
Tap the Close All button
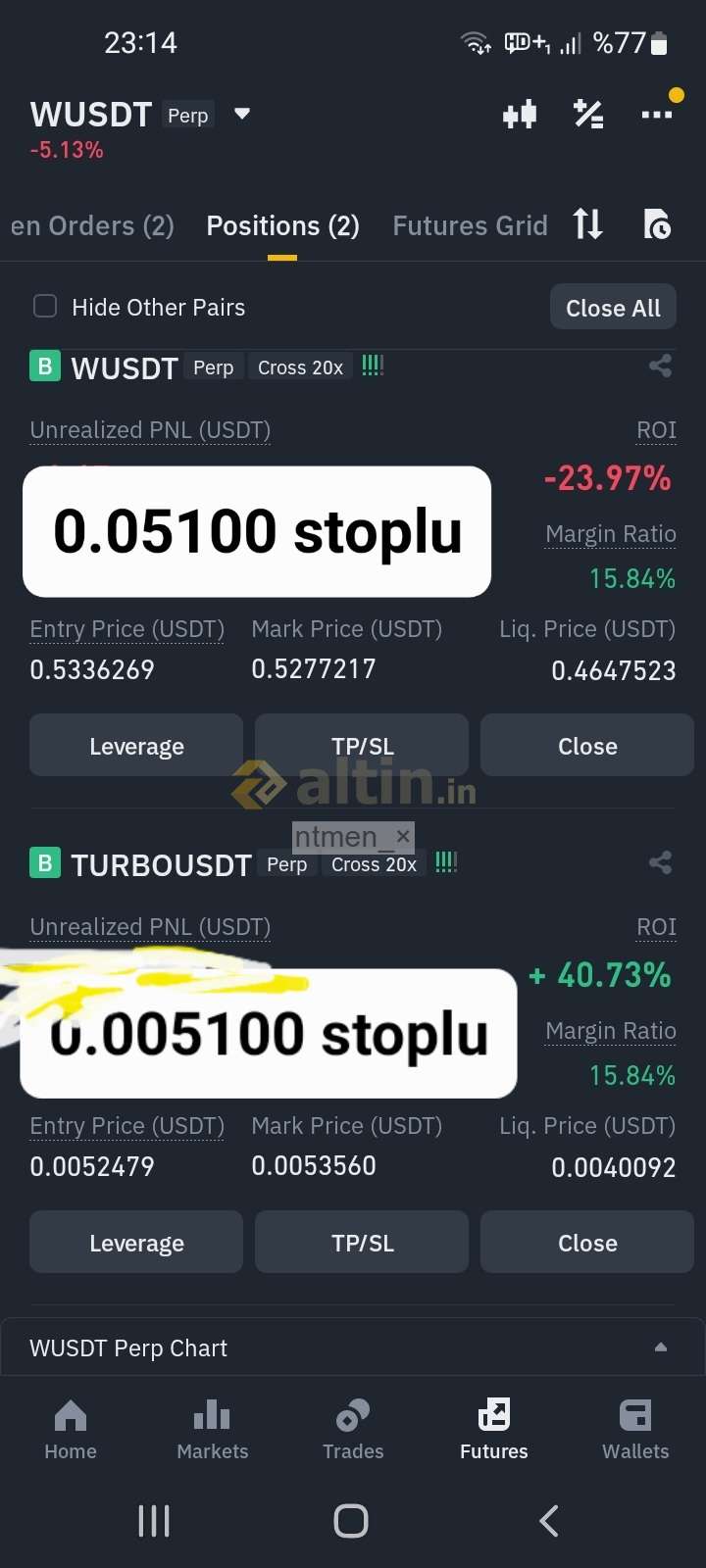pos(613,308)
